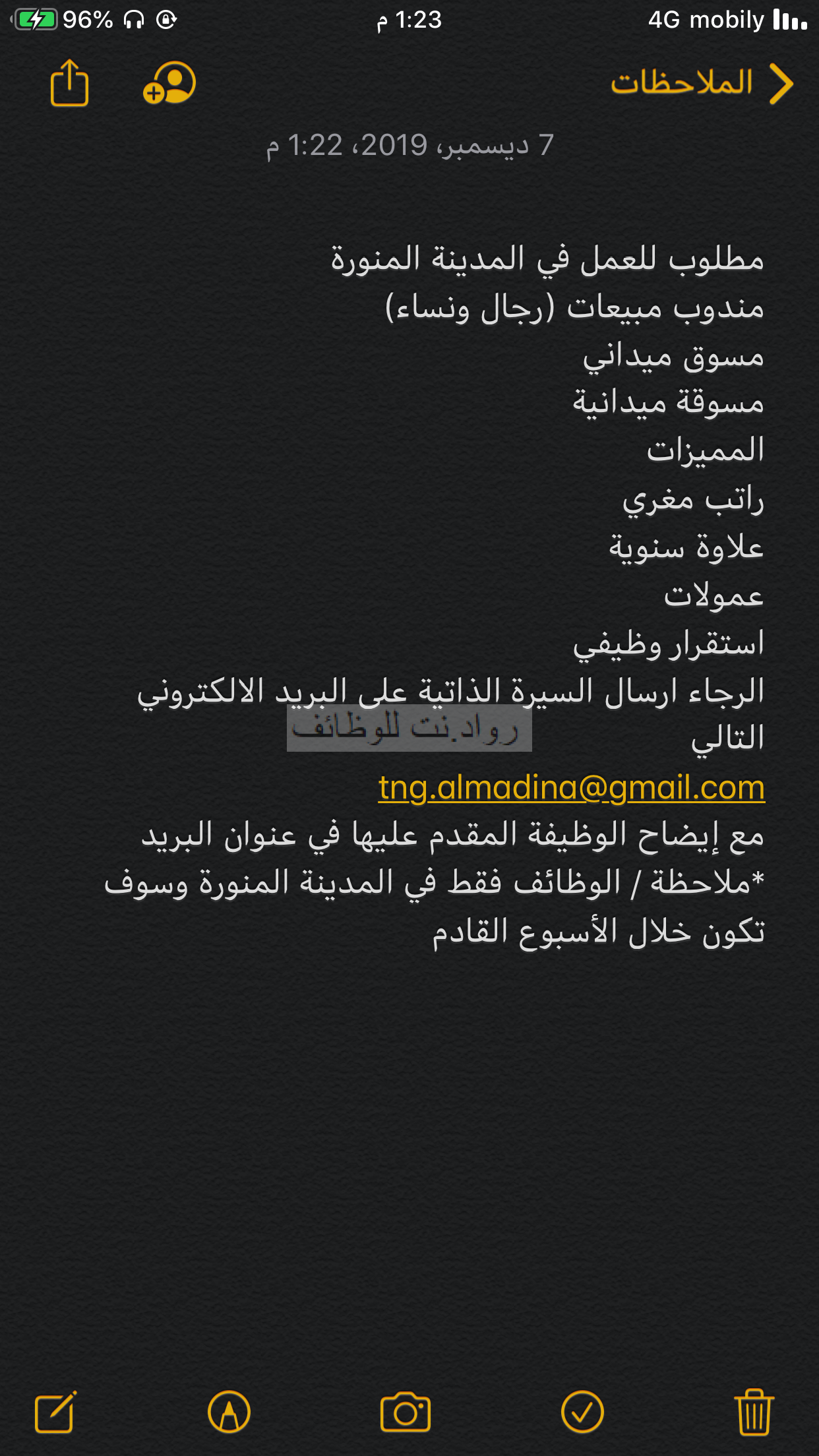Delete this note with the trash icon
The width and height of the screenshot is (819, 1456).
coord(754,1412)
